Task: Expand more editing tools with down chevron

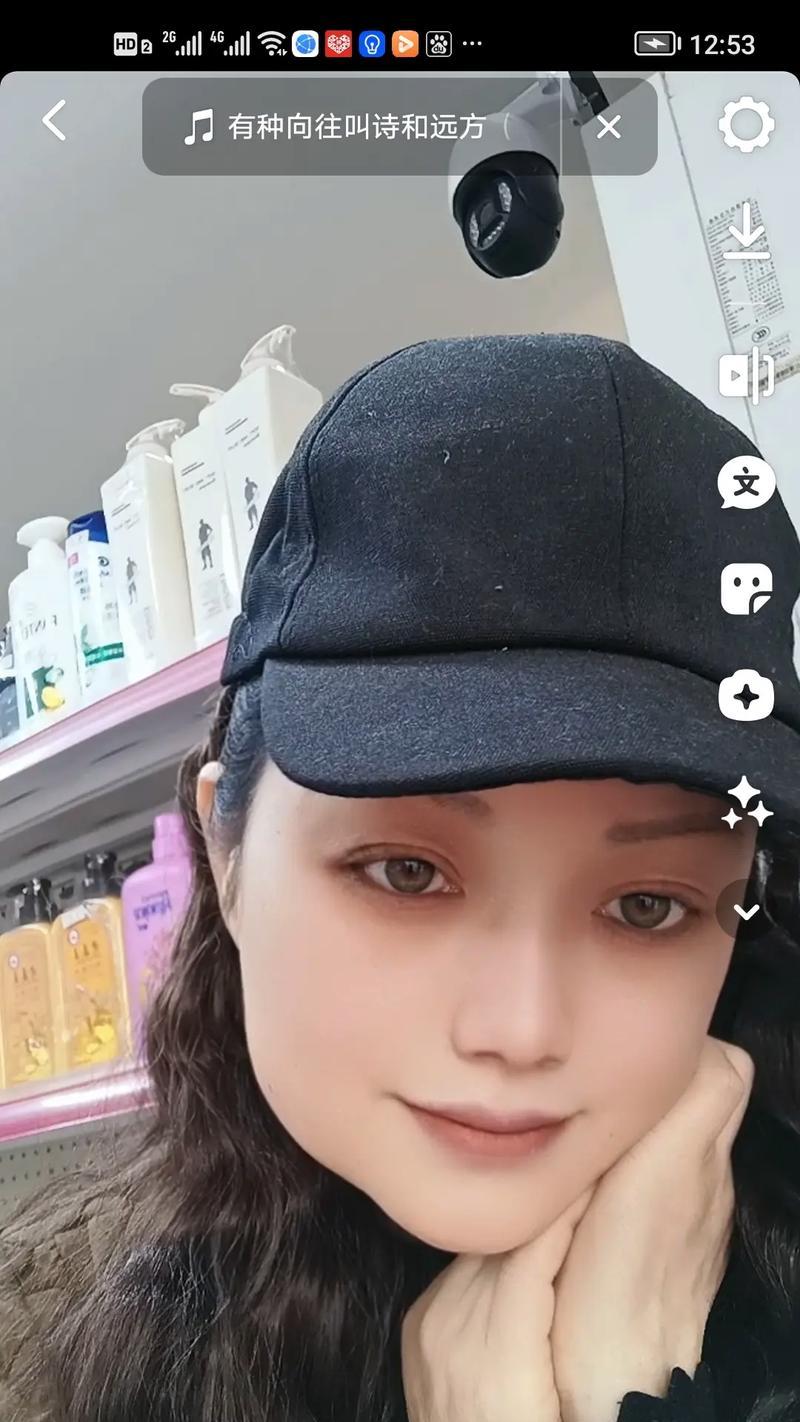Action: click(x=746, y=911)
